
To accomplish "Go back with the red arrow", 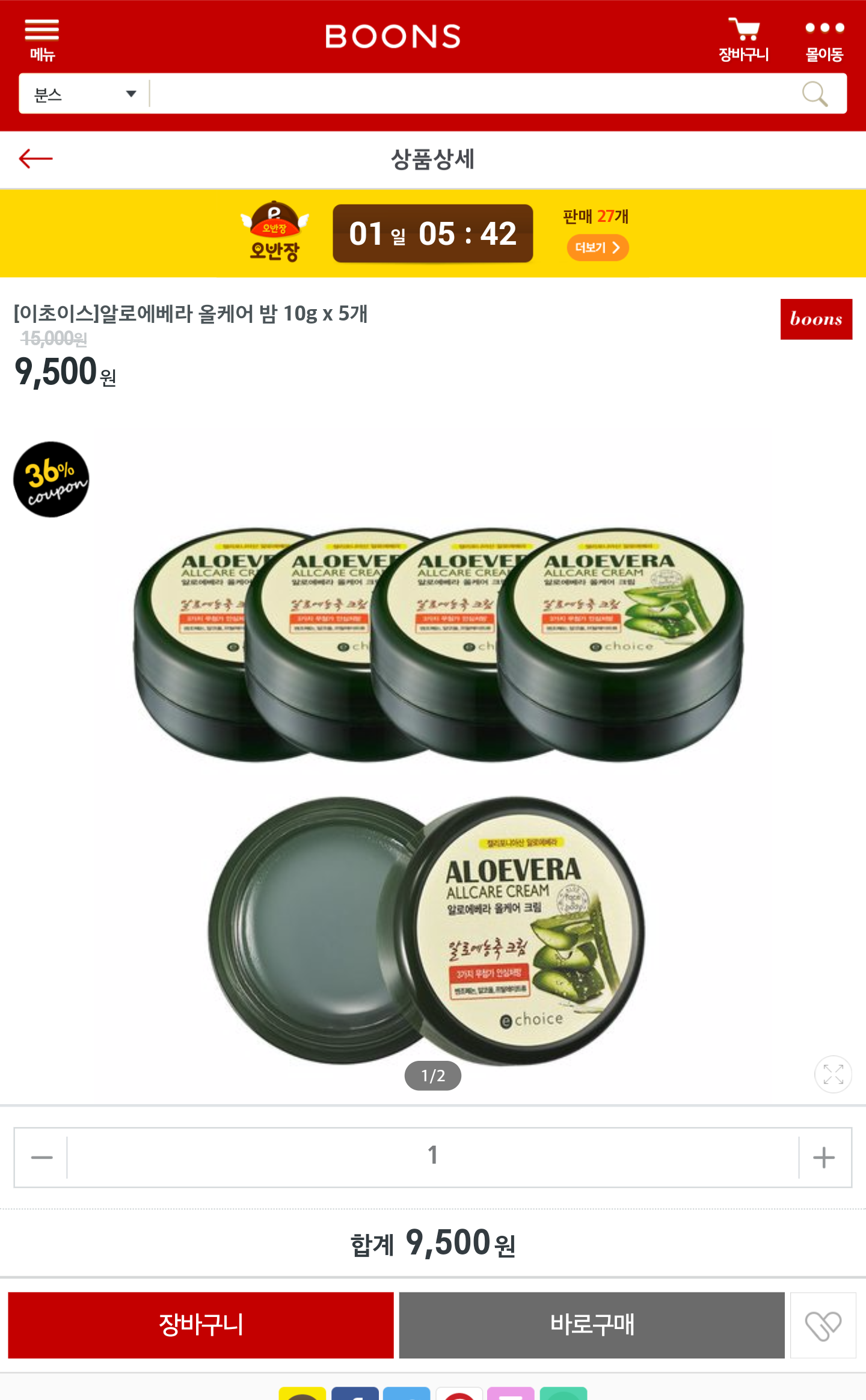I will pos(36,159).
